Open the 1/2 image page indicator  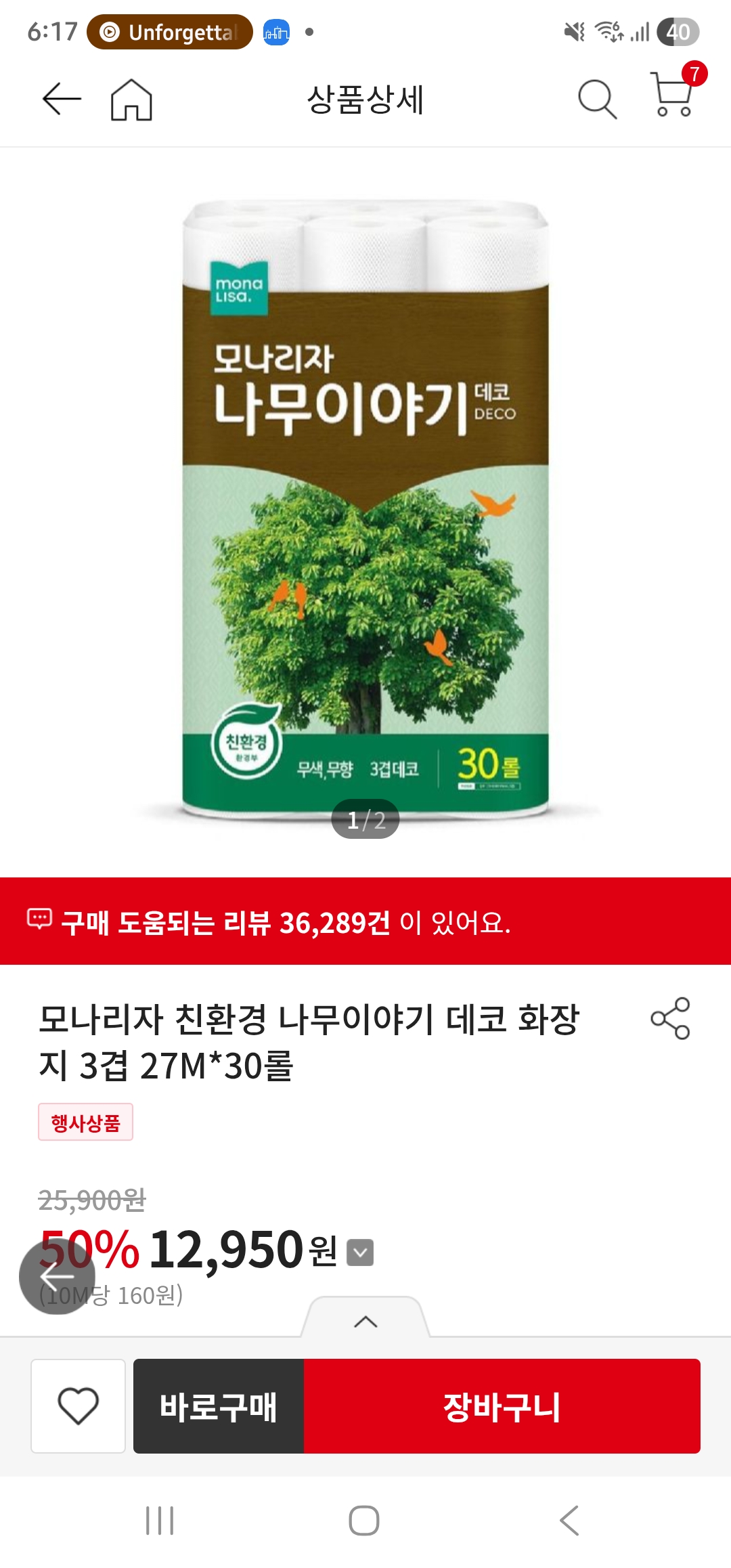click(x=365, y=818)
